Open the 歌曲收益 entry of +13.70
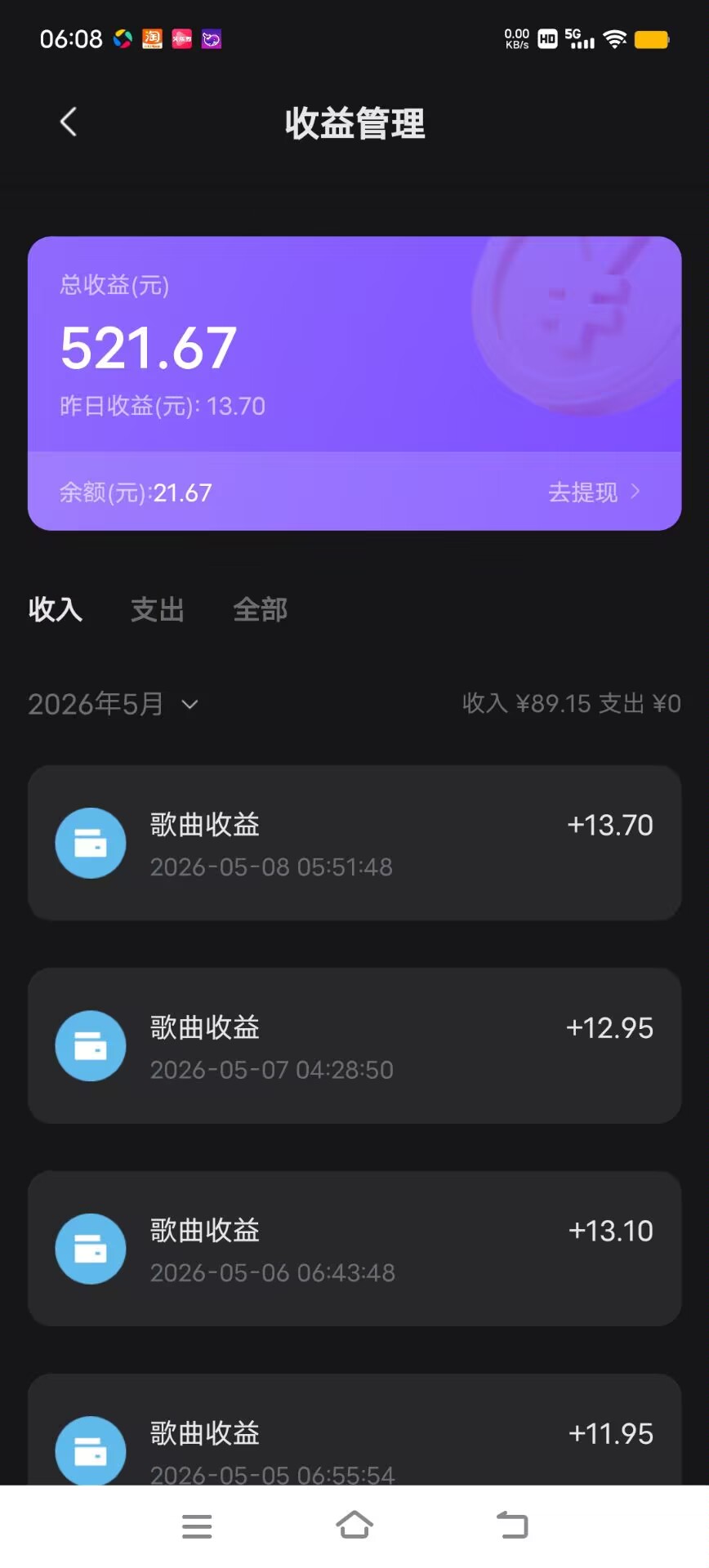 tap(354, 843)
